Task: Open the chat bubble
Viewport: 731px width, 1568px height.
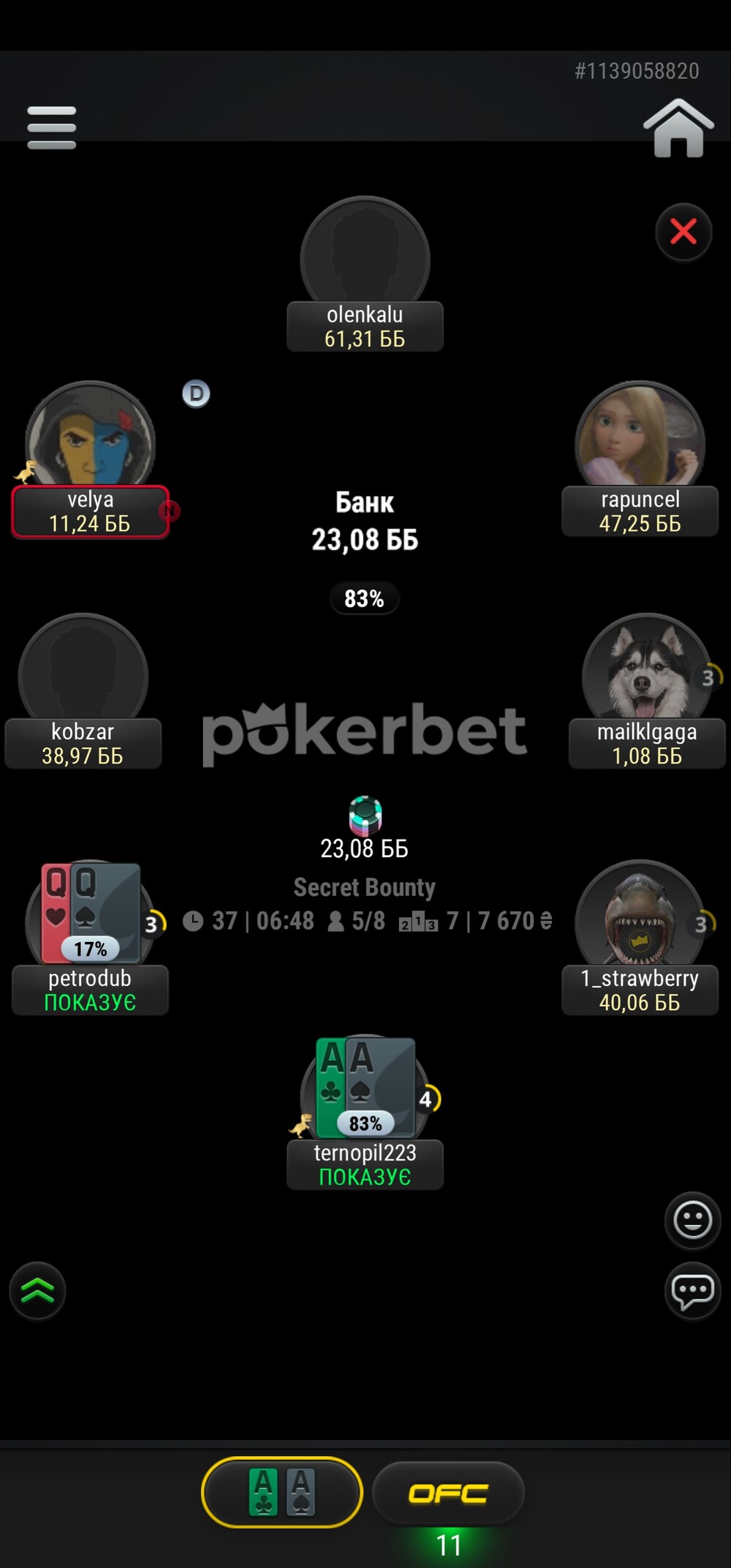Action: tap(692, 1291)
